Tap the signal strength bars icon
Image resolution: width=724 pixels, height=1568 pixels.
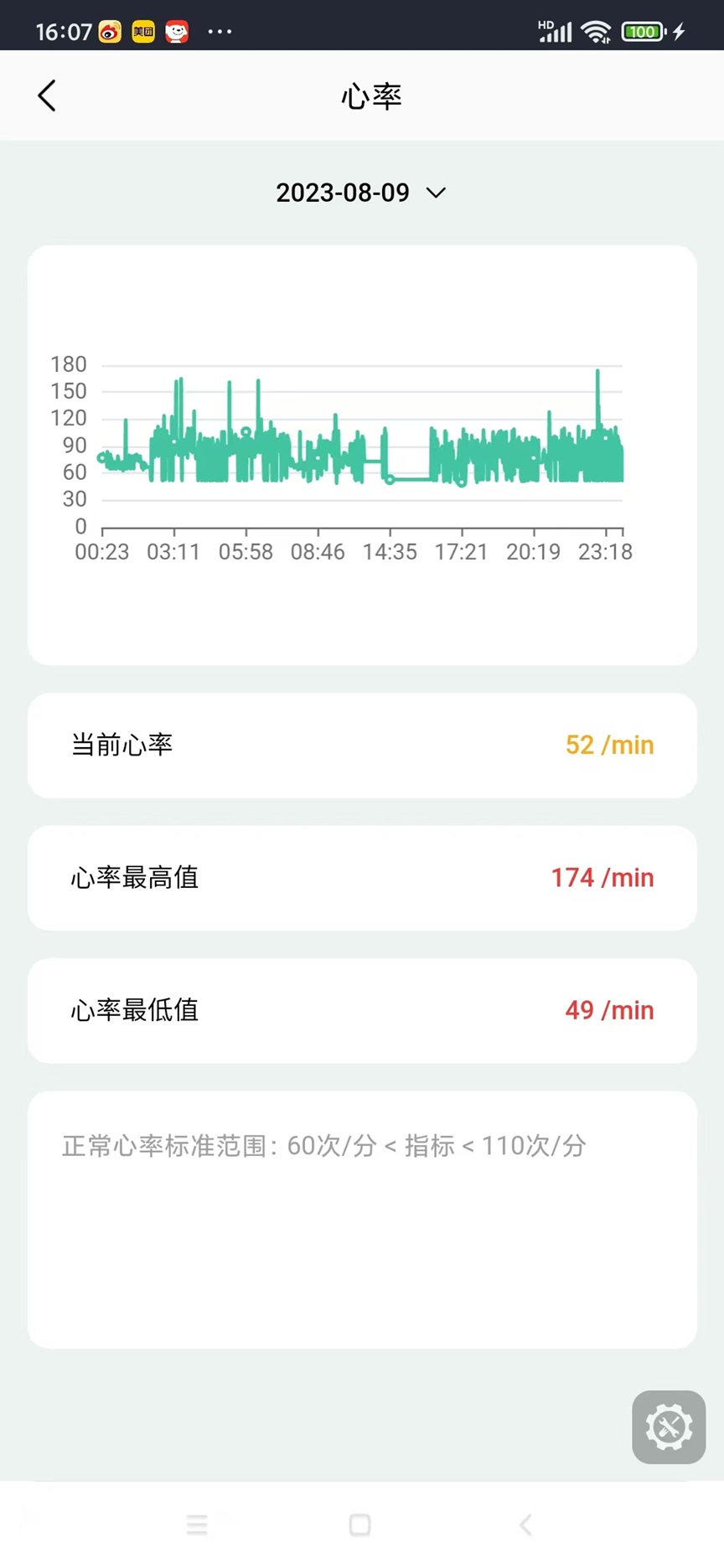554,31
